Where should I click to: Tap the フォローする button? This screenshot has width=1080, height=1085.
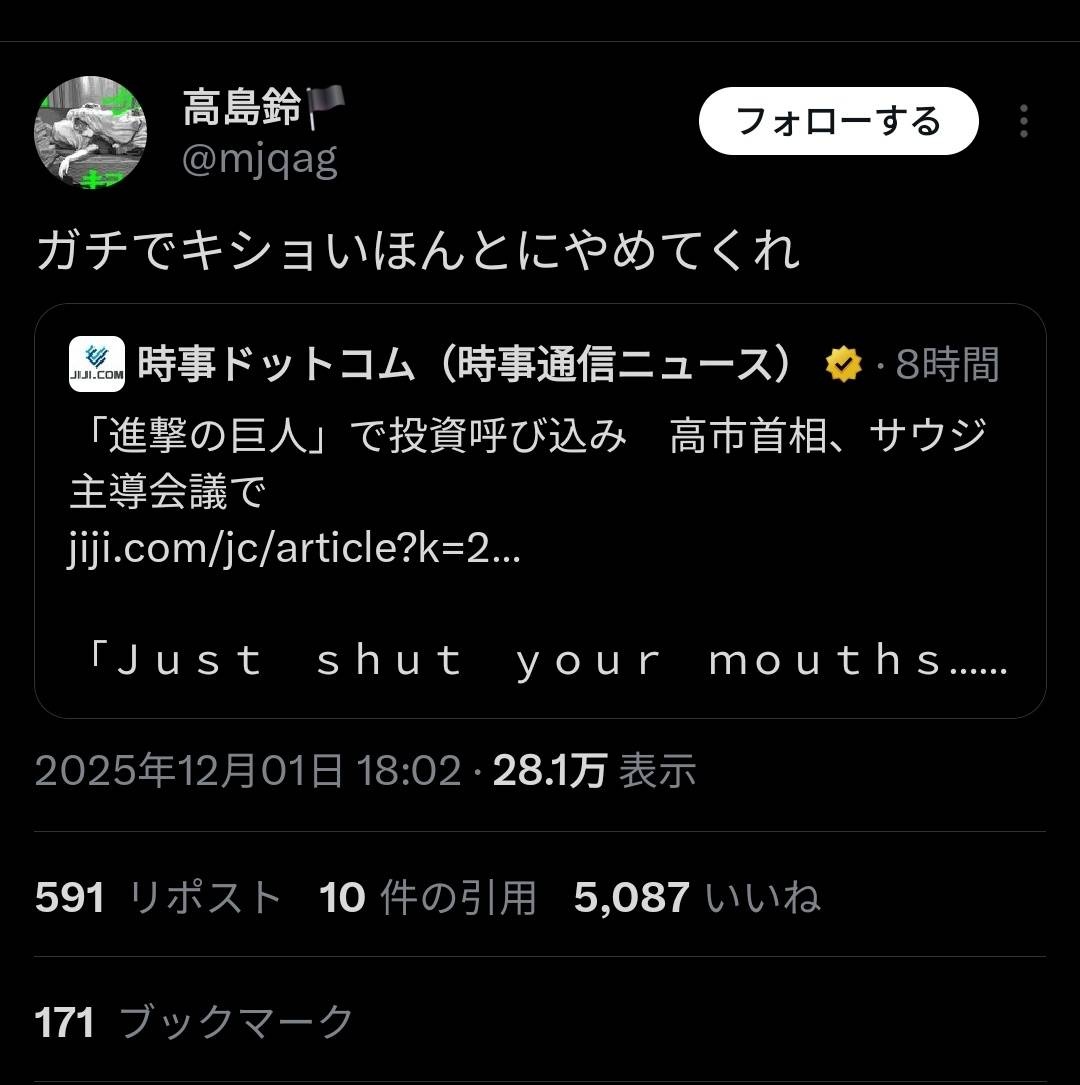(x=838, y=121)
